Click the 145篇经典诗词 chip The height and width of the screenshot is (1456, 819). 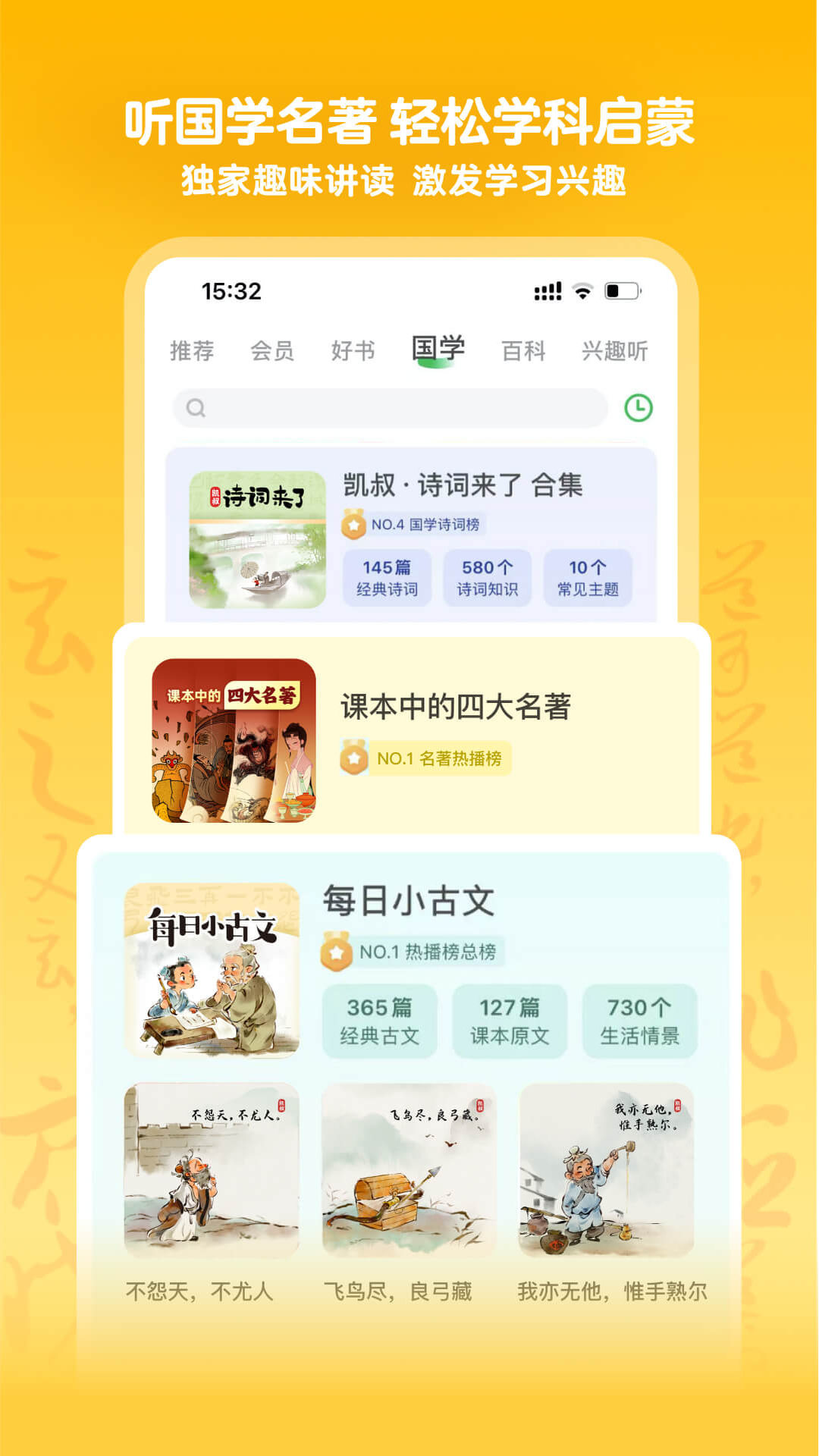coord(388,578)
